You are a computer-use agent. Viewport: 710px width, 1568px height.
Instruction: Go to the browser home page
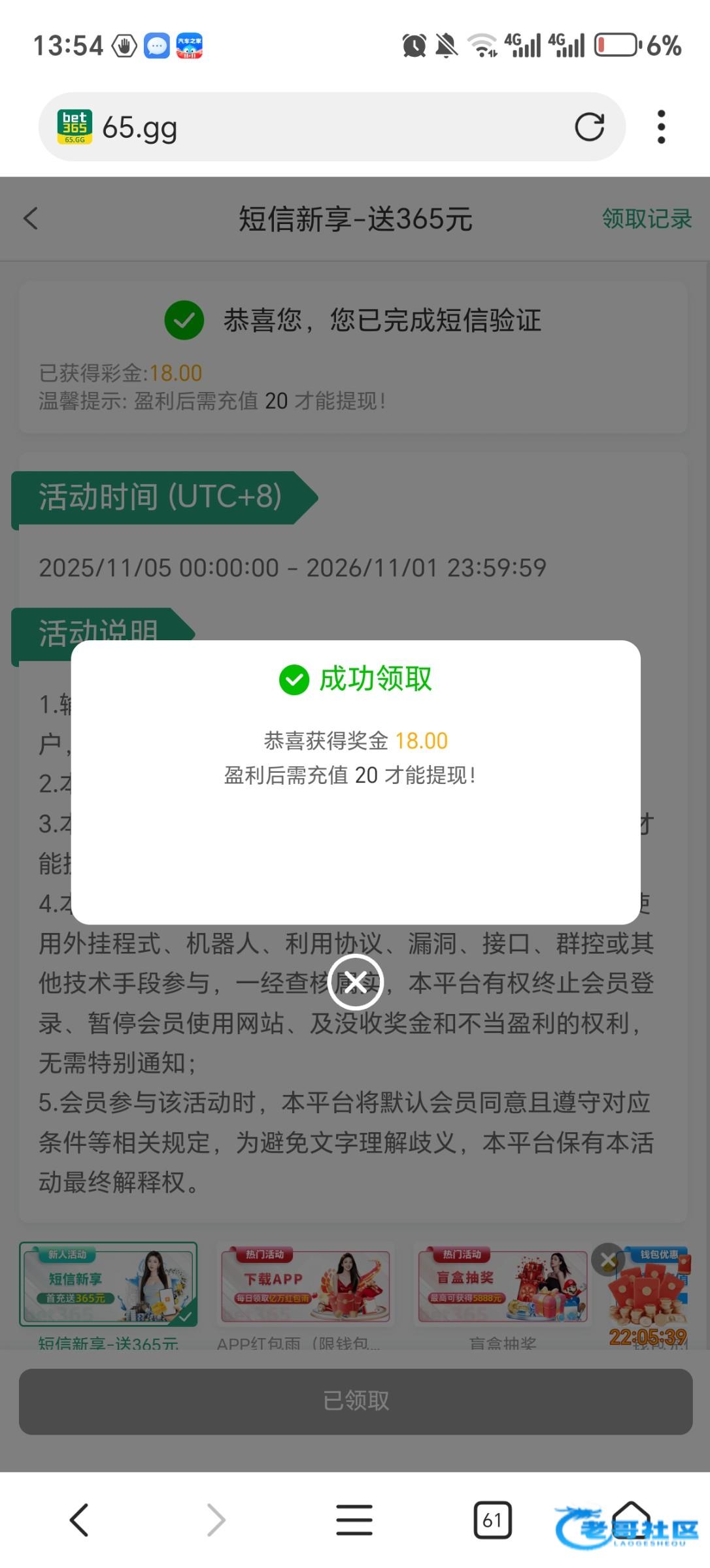(x=630, y=1517)
